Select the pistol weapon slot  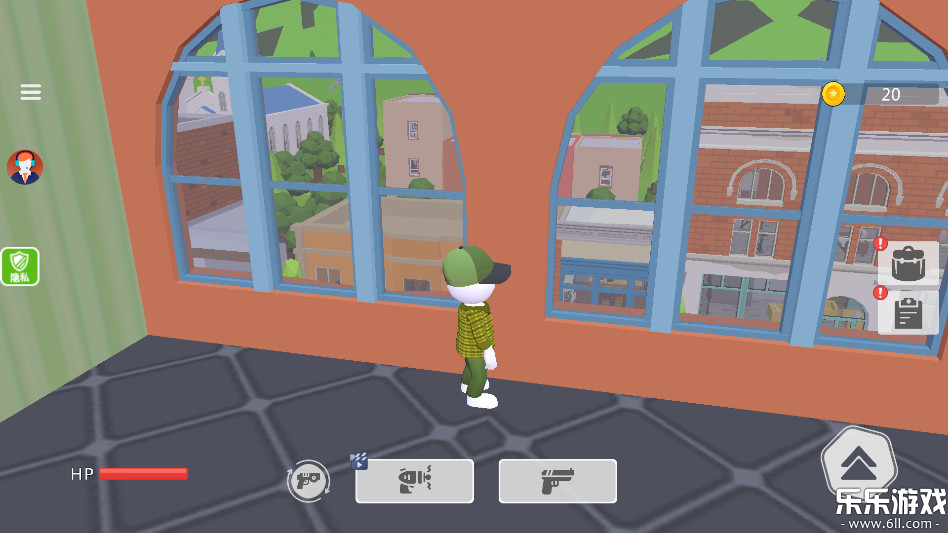coord(557,481)
